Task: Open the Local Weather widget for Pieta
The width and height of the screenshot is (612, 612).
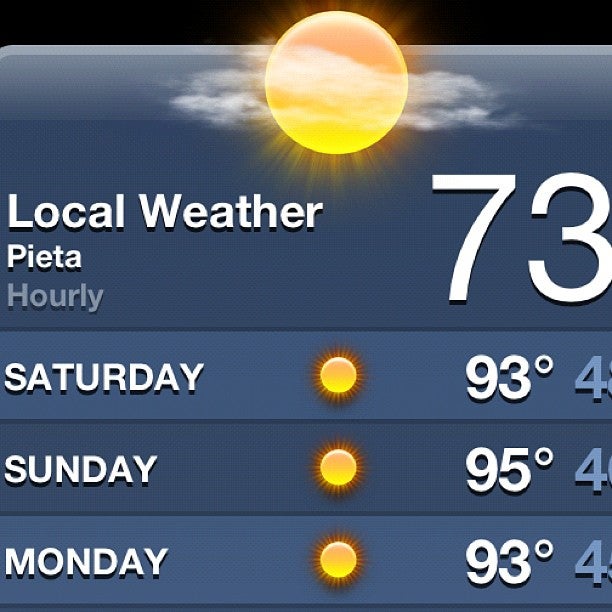Action: point(165,214)
